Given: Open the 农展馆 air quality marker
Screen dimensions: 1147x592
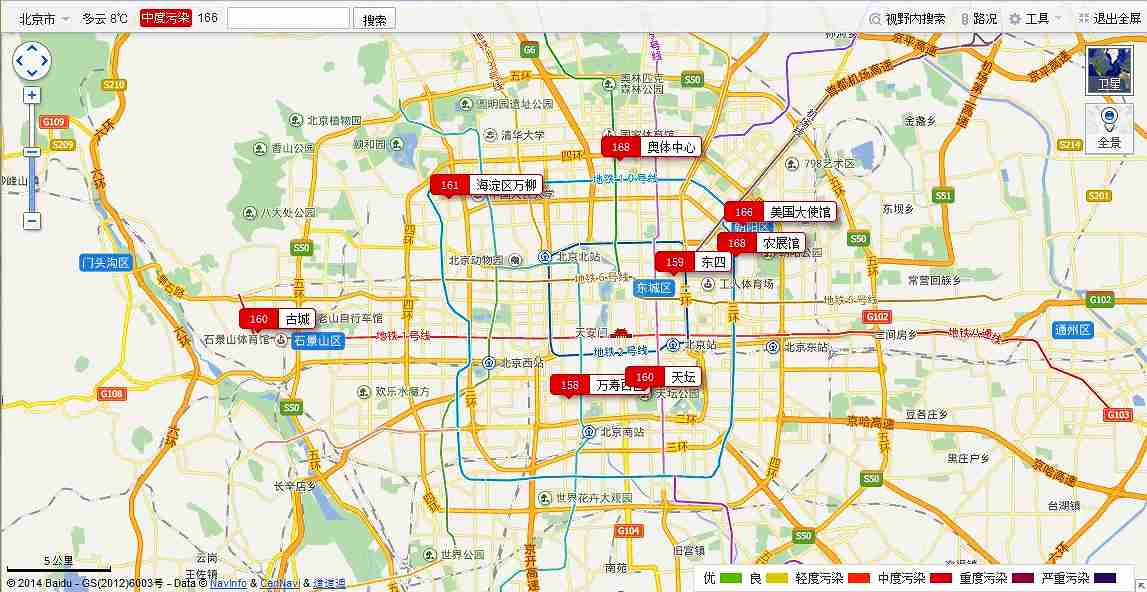Looking at the screenshot, I should coord(761,243).
